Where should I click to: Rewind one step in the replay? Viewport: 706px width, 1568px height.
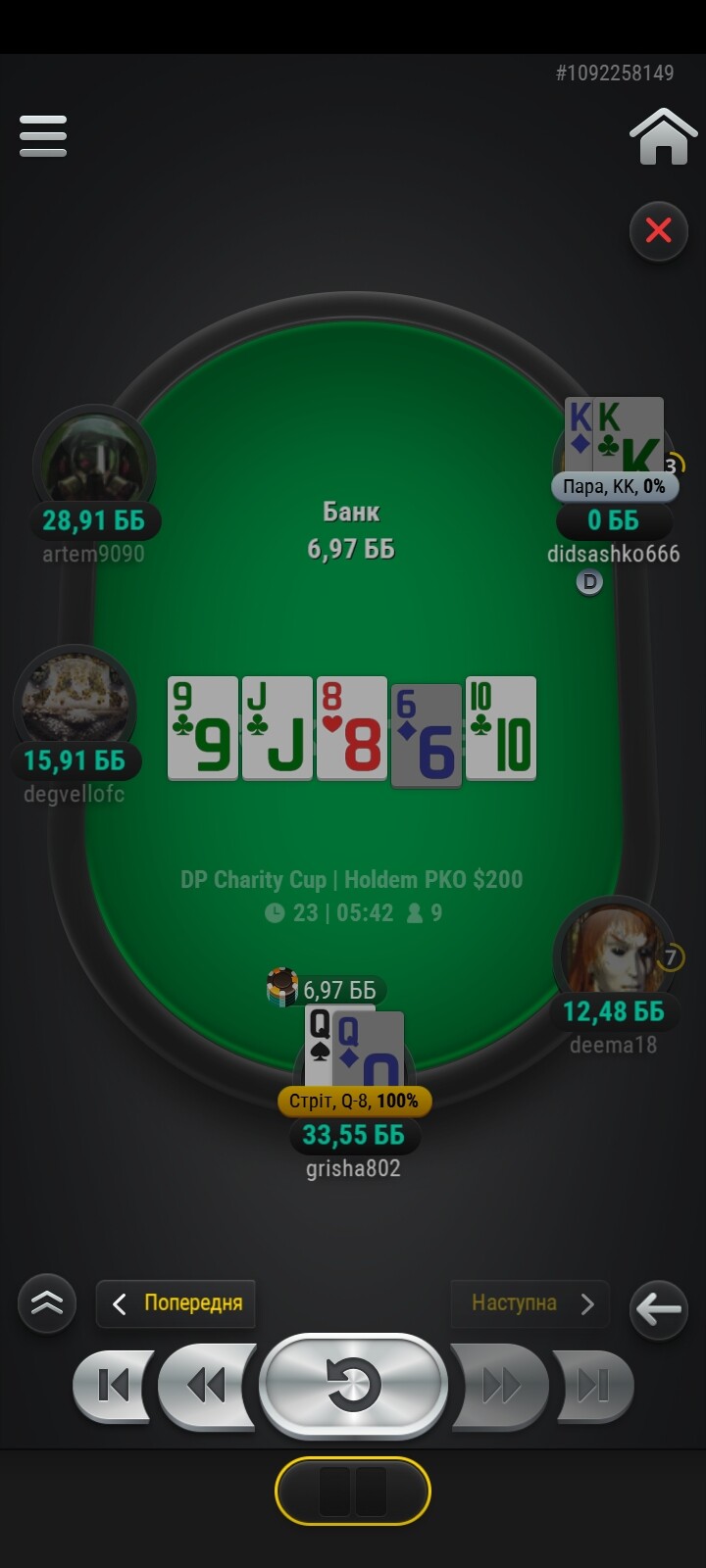click(x=206, y=1385)
